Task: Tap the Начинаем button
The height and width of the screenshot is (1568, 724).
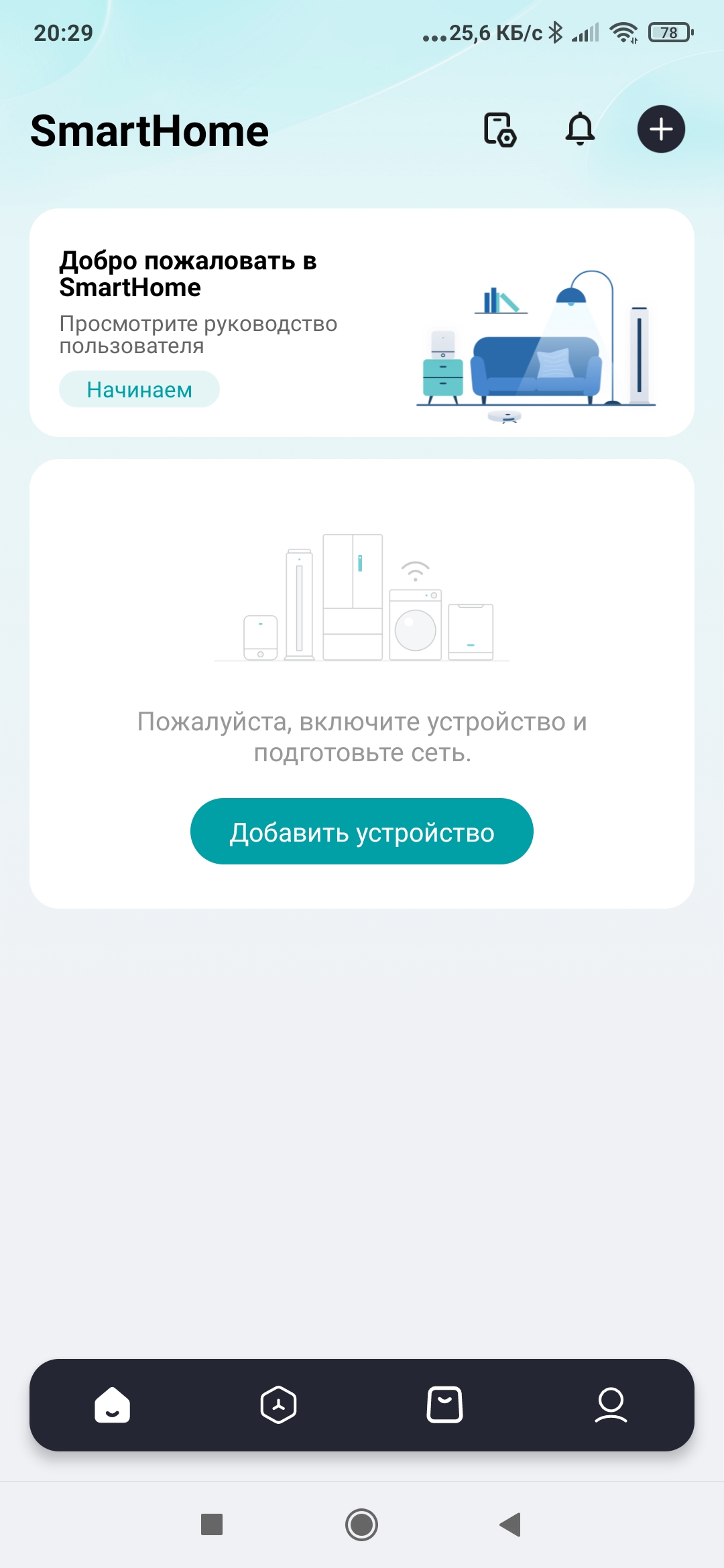Action: 139,389
